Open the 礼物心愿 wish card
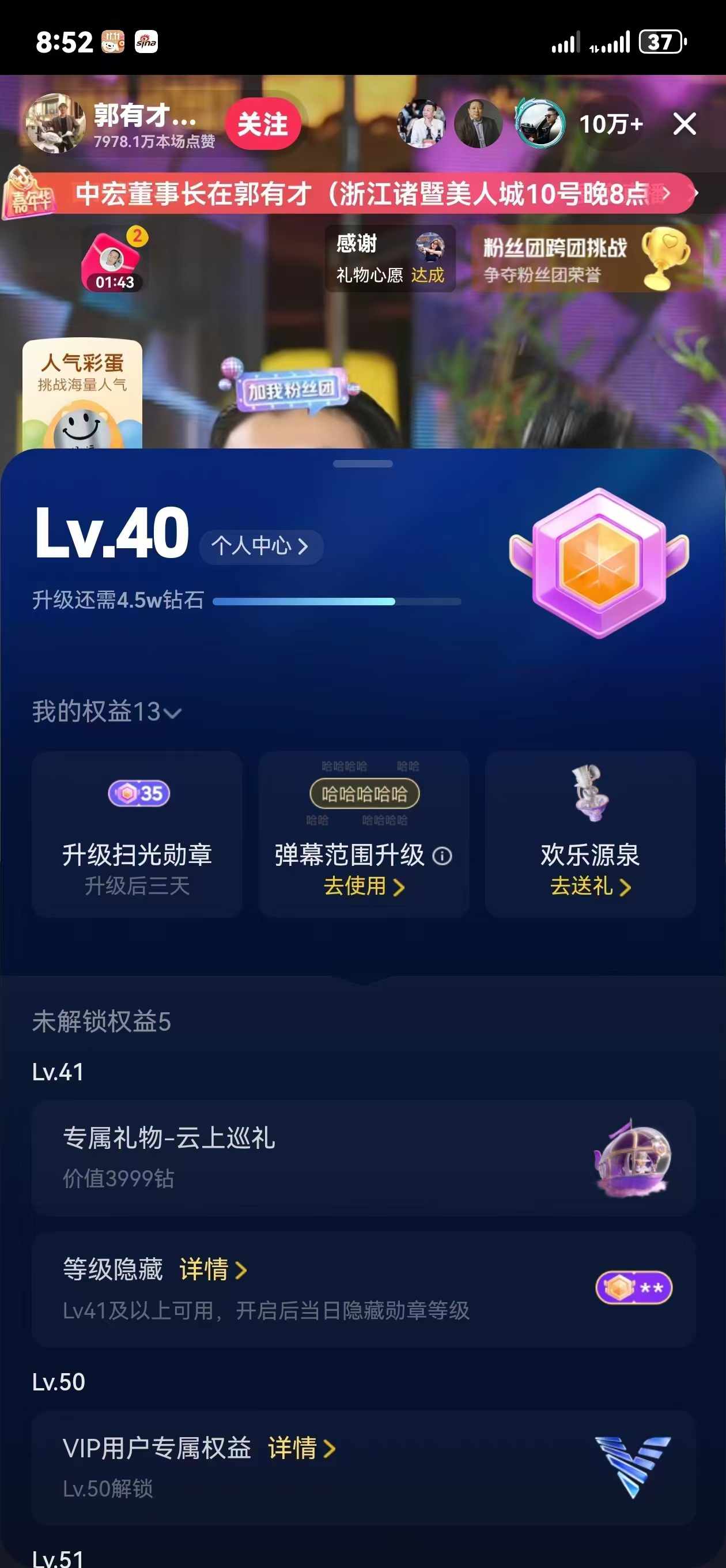 pos(390,259)
